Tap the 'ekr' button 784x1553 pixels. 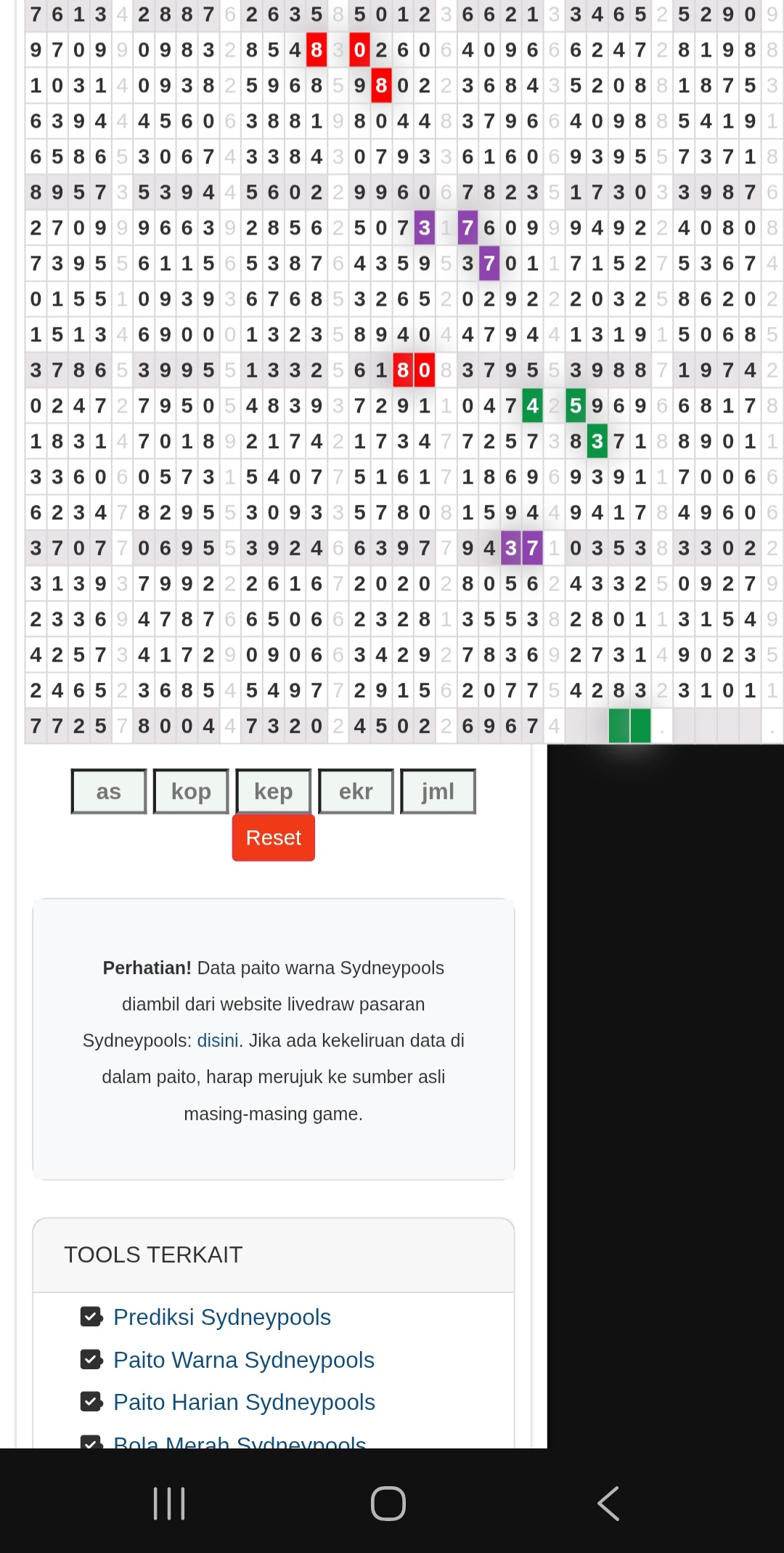click(356, 791)
